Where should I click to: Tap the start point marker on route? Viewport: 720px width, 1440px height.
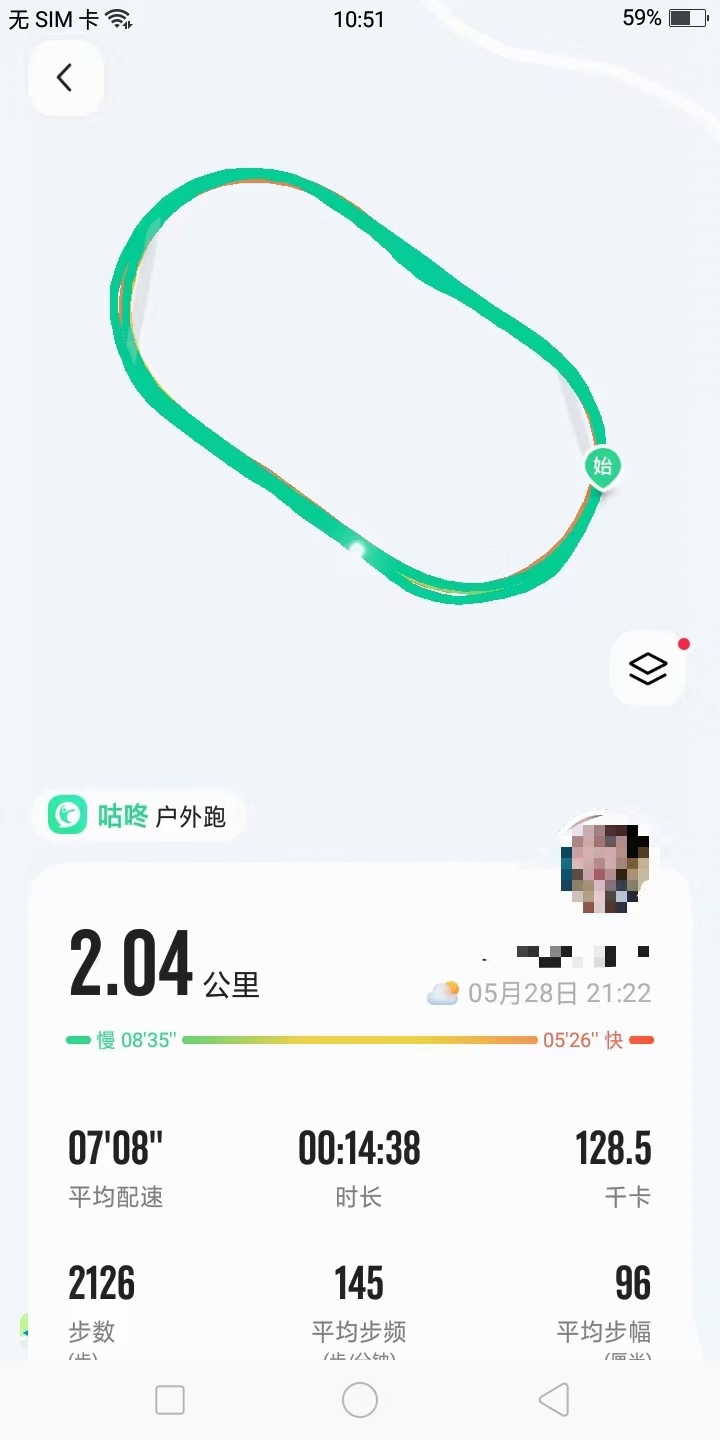602,466
